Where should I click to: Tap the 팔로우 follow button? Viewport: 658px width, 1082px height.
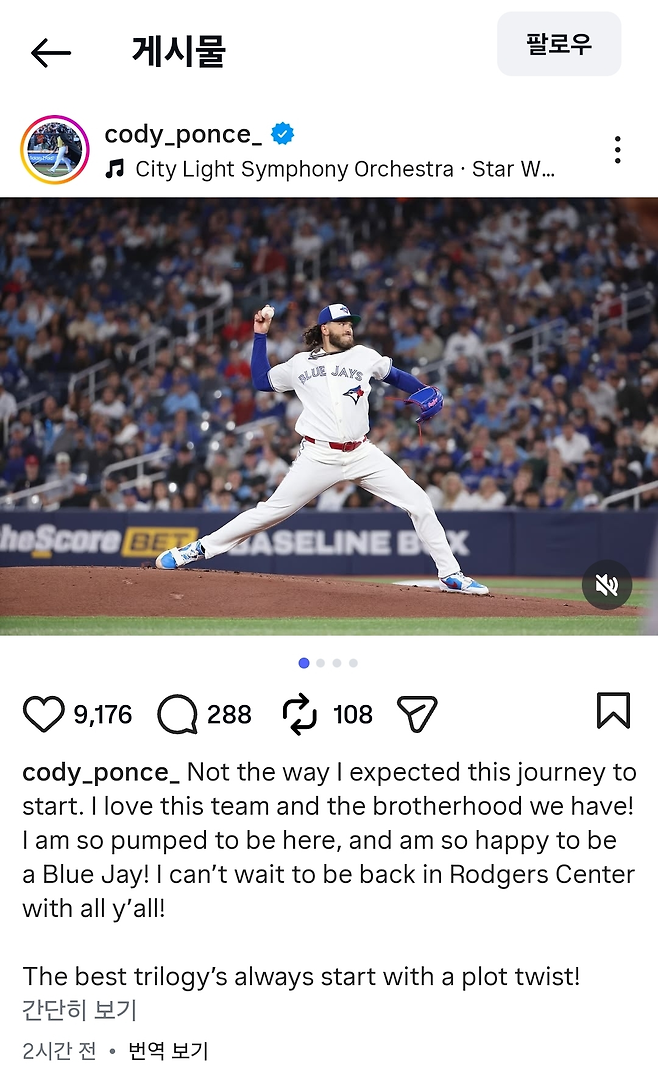559,44
